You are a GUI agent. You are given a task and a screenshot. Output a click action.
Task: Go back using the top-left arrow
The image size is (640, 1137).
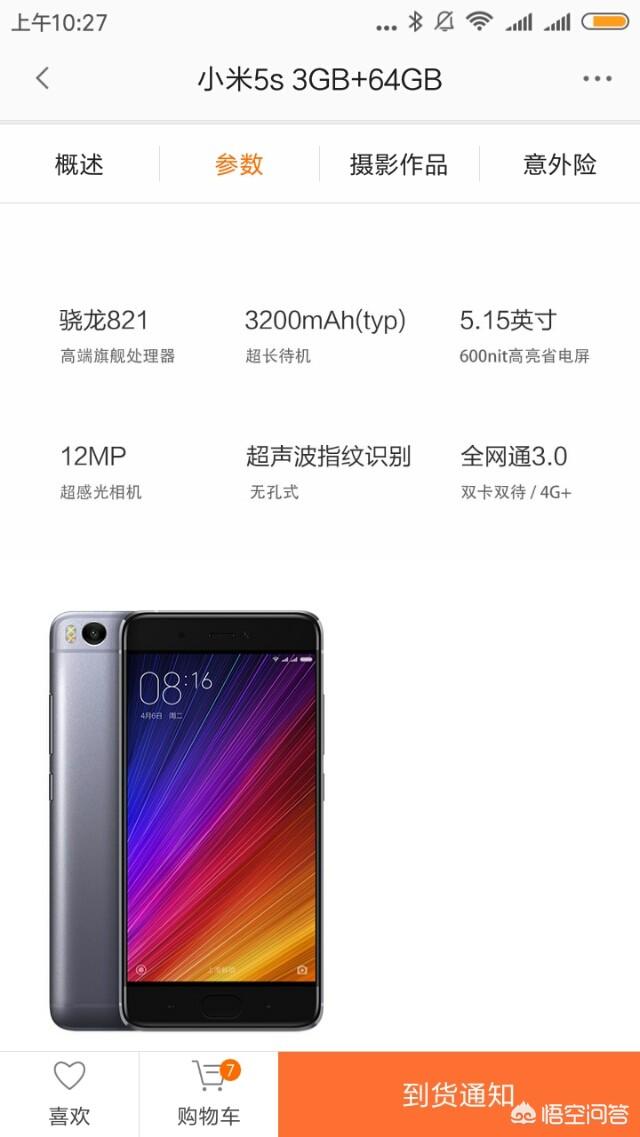[42, 79]
